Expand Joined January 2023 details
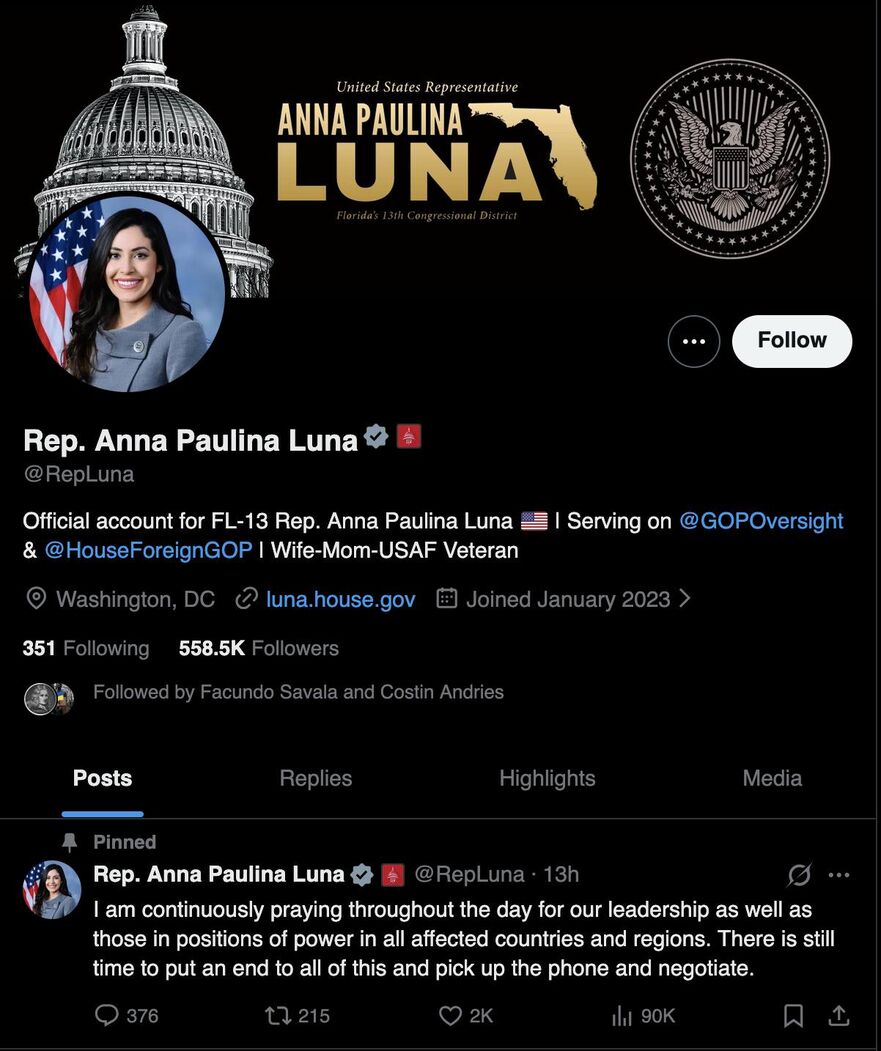 (x=566, y=599)
